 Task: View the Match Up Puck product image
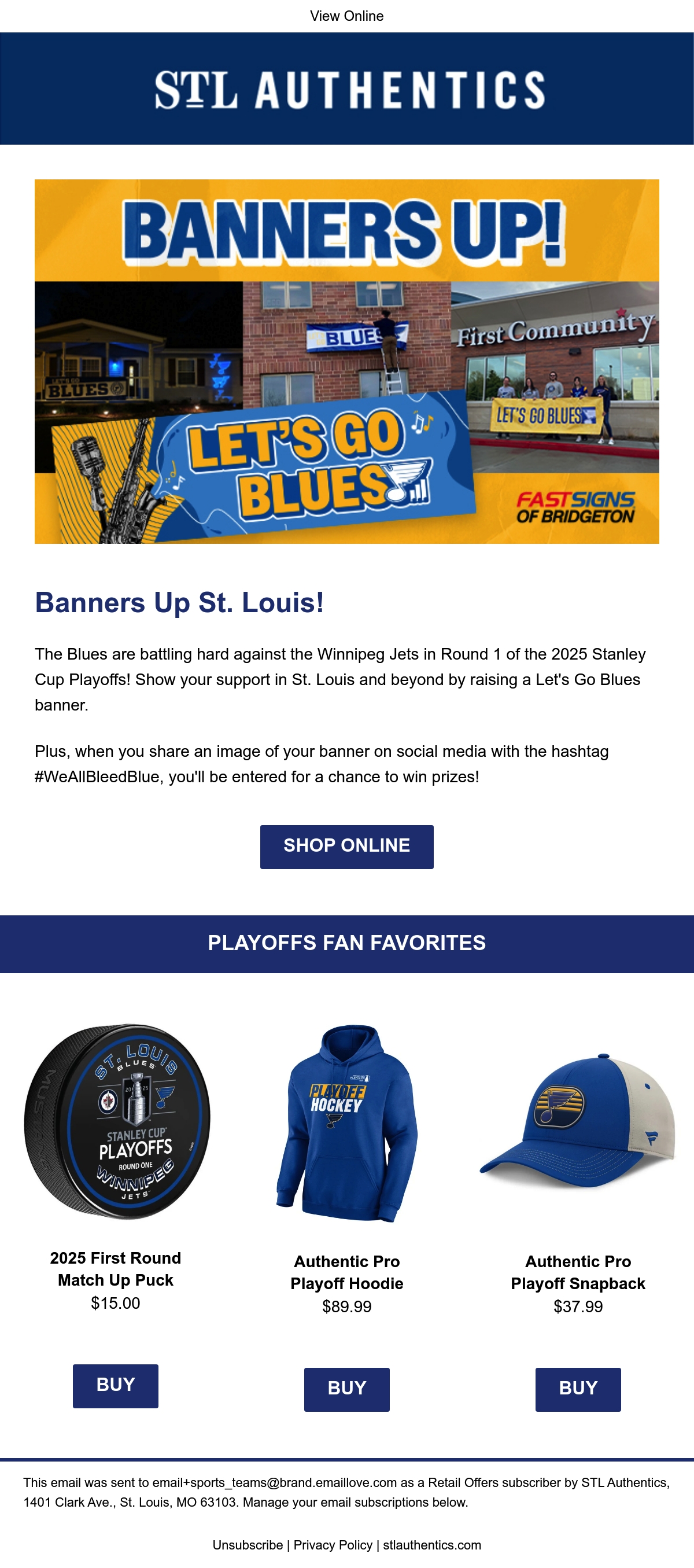click(x=117, y=1121)
